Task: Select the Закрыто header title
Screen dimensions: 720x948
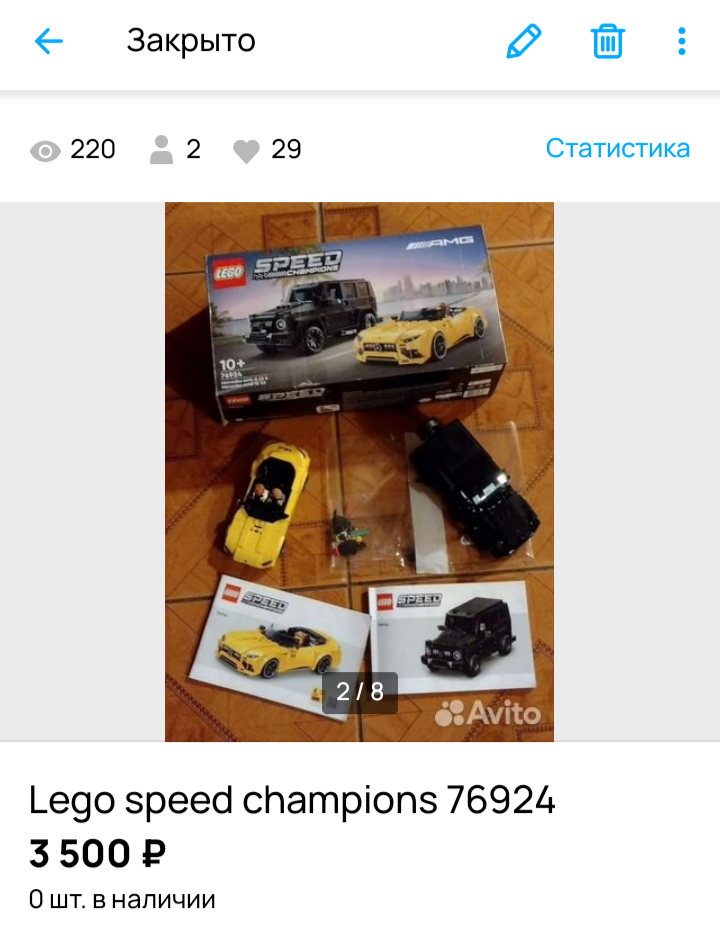Action: (190, 41)
